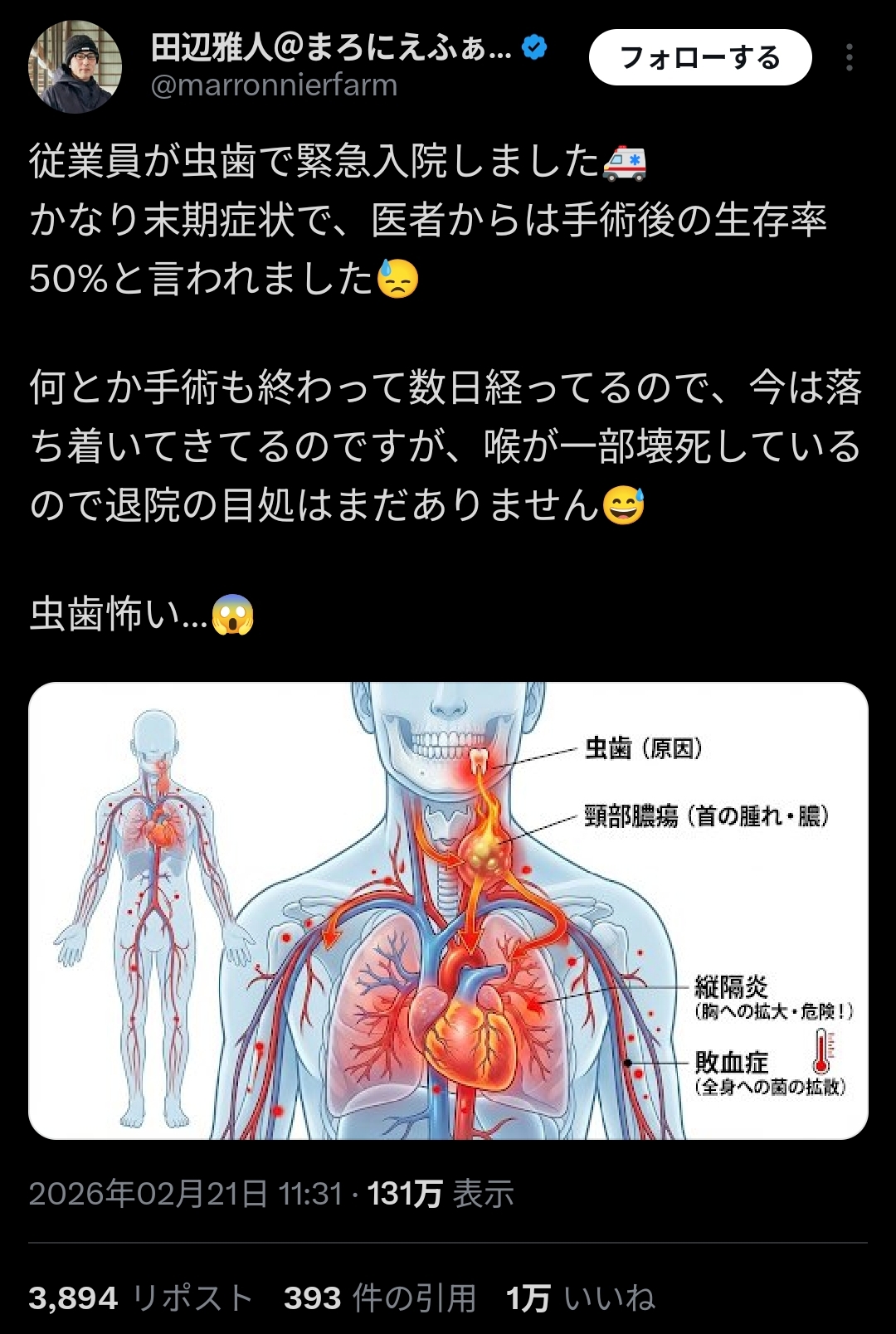Enlarge the attached anatomy illustration
This screenshot has height=1334, width=896.
(x=448, y=910)
